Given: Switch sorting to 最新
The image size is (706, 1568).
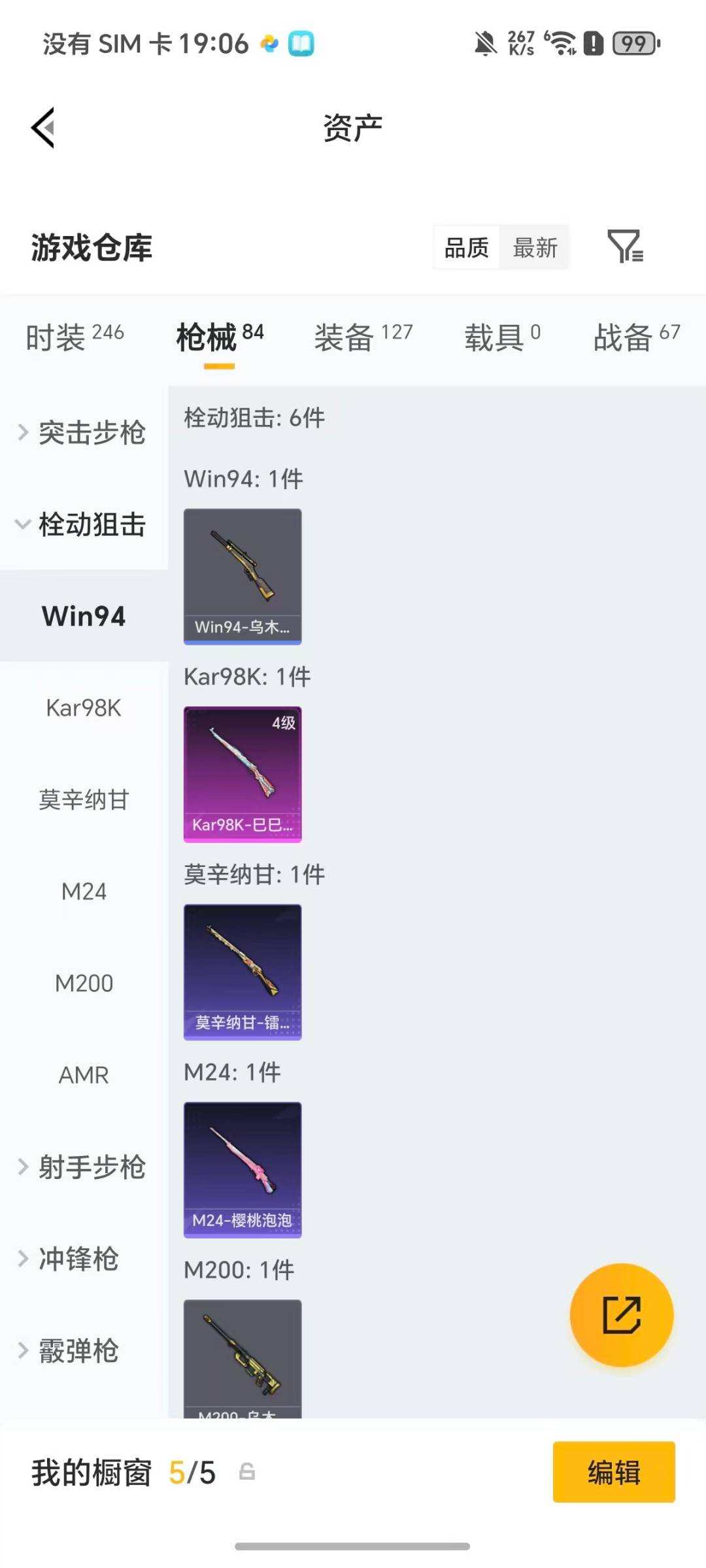Looking at the screenshot, I should click(536, 247).
